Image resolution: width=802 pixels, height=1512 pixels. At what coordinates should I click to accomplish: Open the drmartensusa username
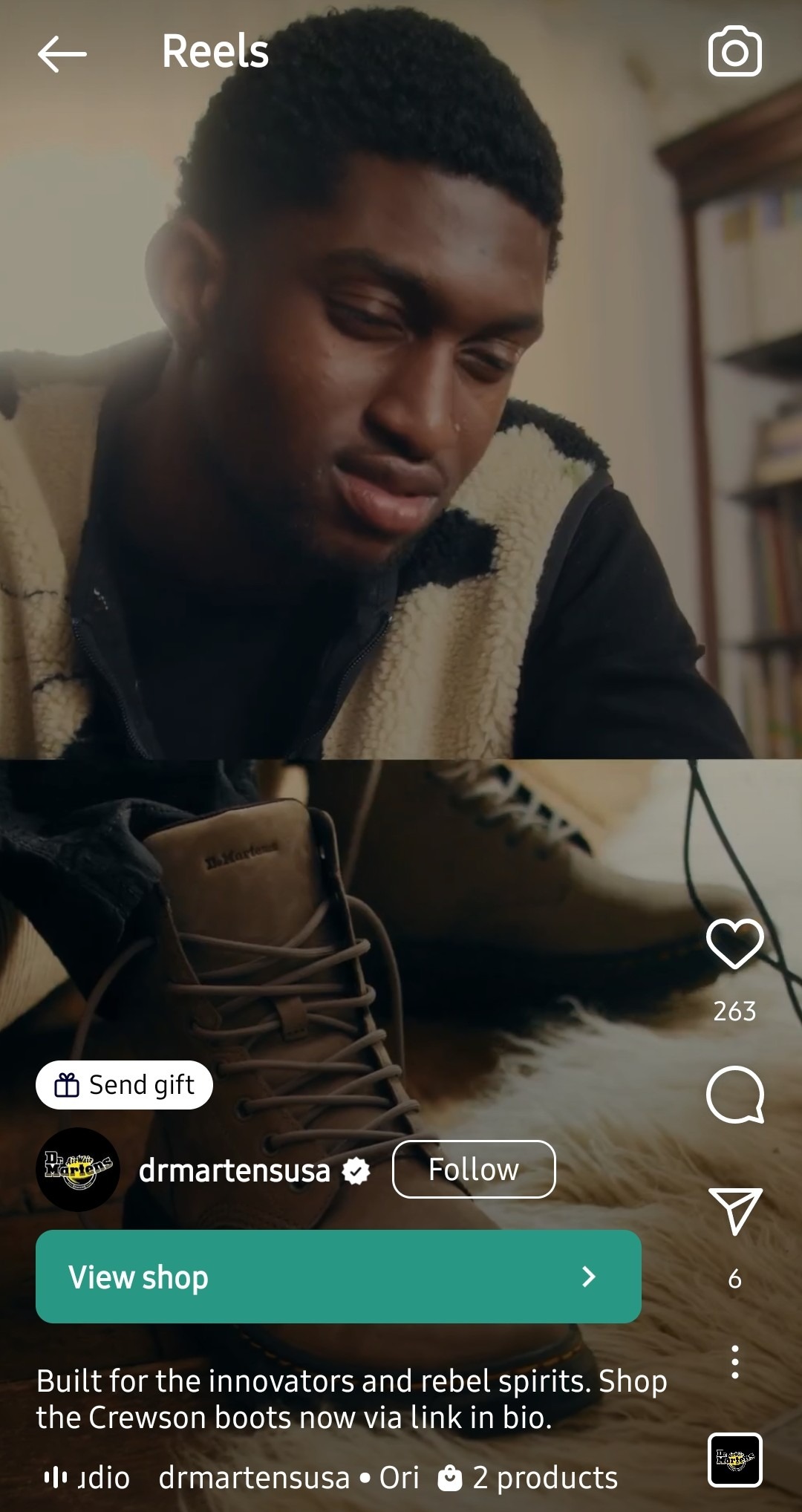235,1171
